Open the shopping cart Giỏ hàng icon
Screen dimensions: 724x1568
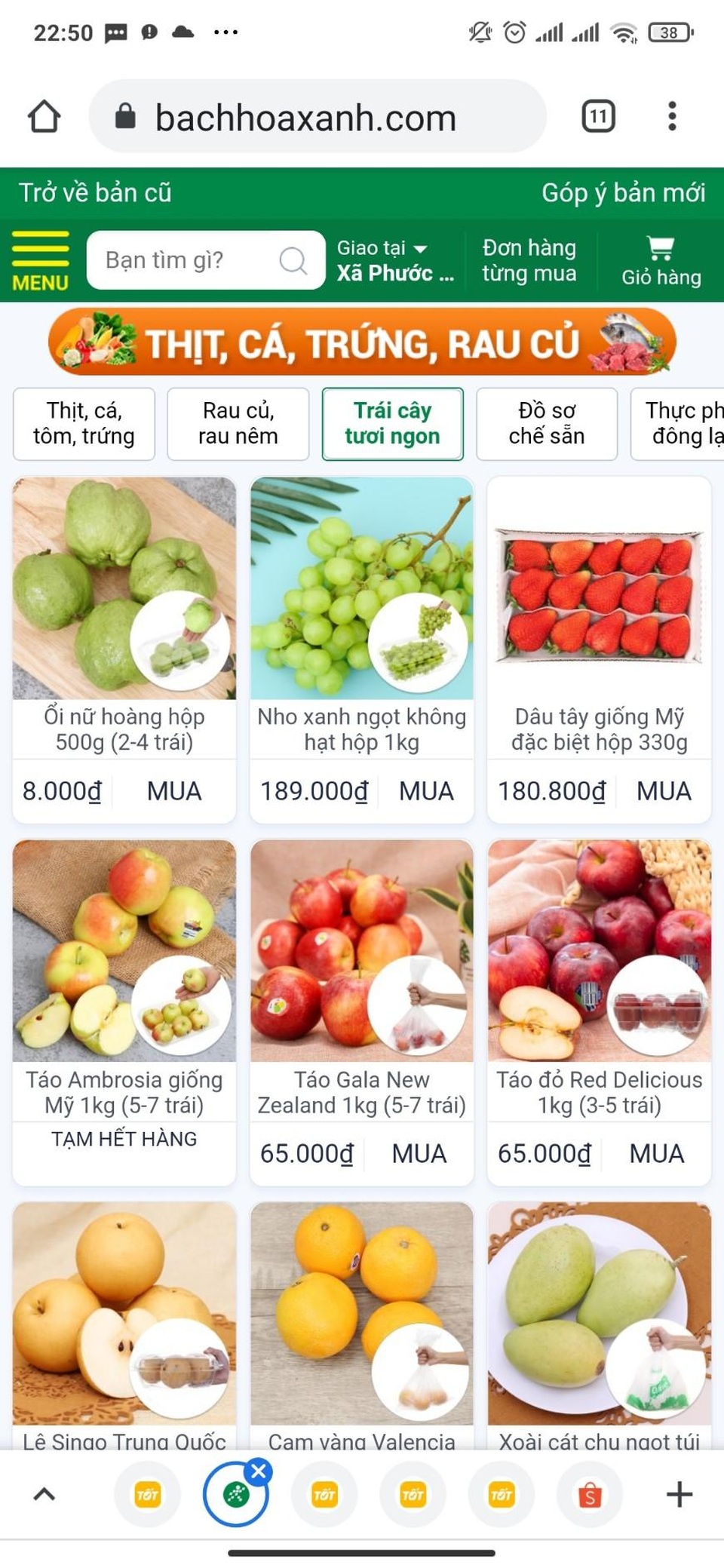tap(660, 260)
